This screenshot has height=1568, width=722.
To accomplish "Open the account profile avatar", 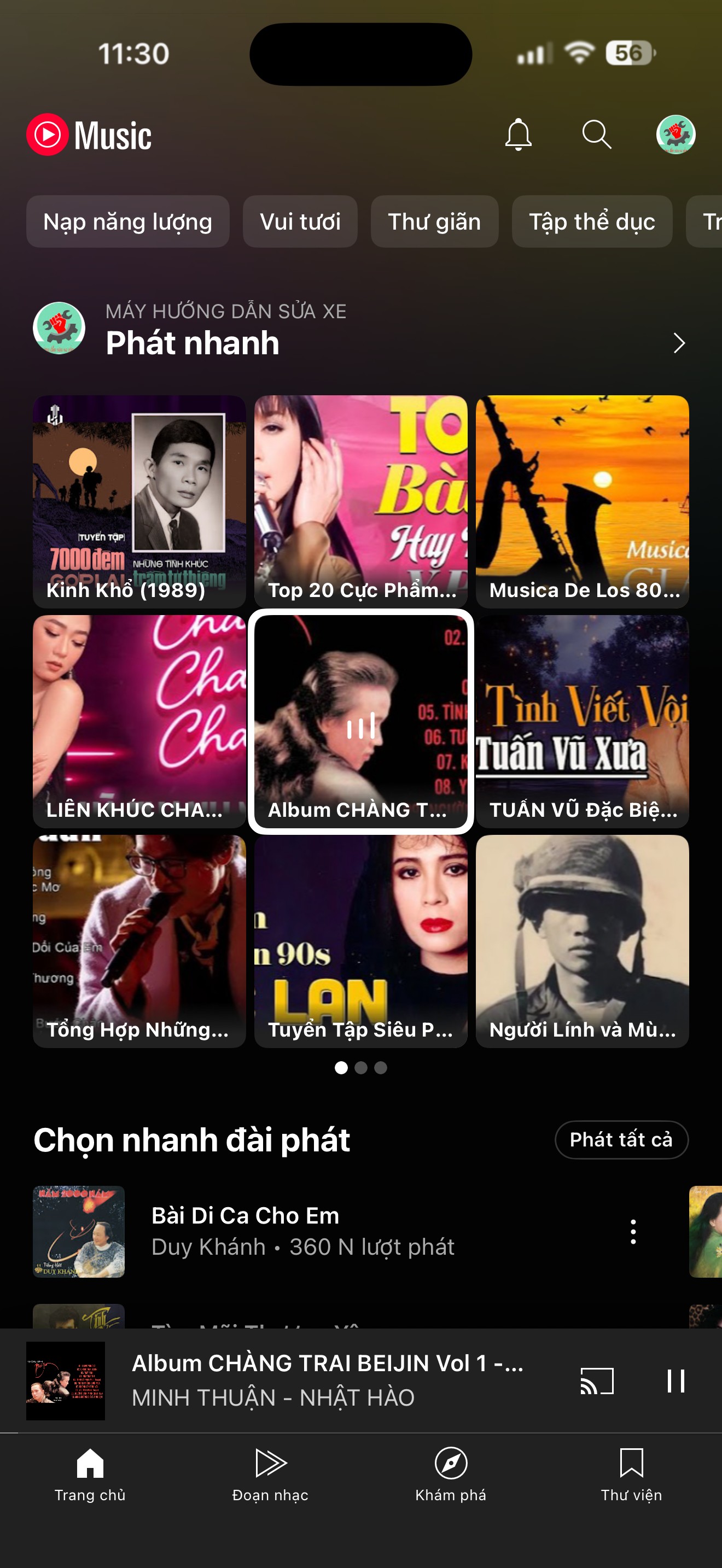I will [x=676, y=134].
